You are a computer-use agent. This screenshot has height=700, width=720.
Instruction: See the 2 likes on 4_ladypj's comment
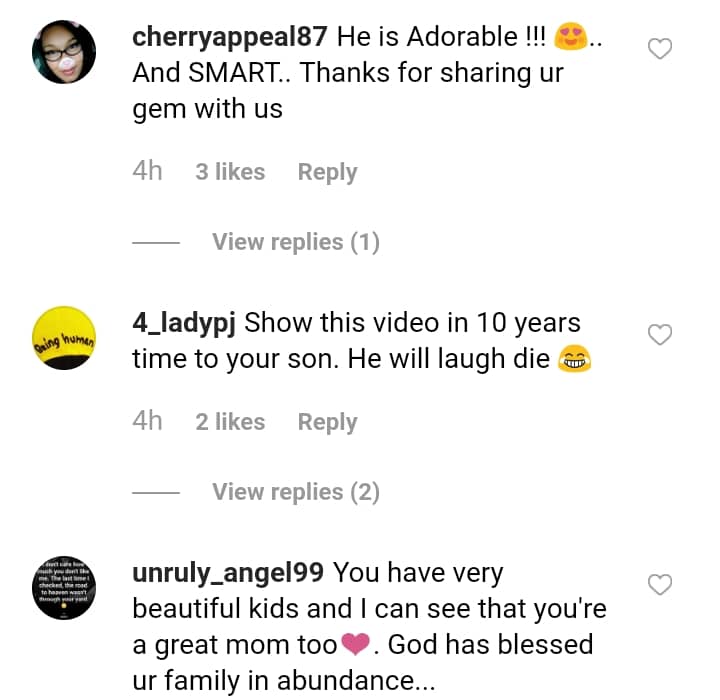point(230,422)
